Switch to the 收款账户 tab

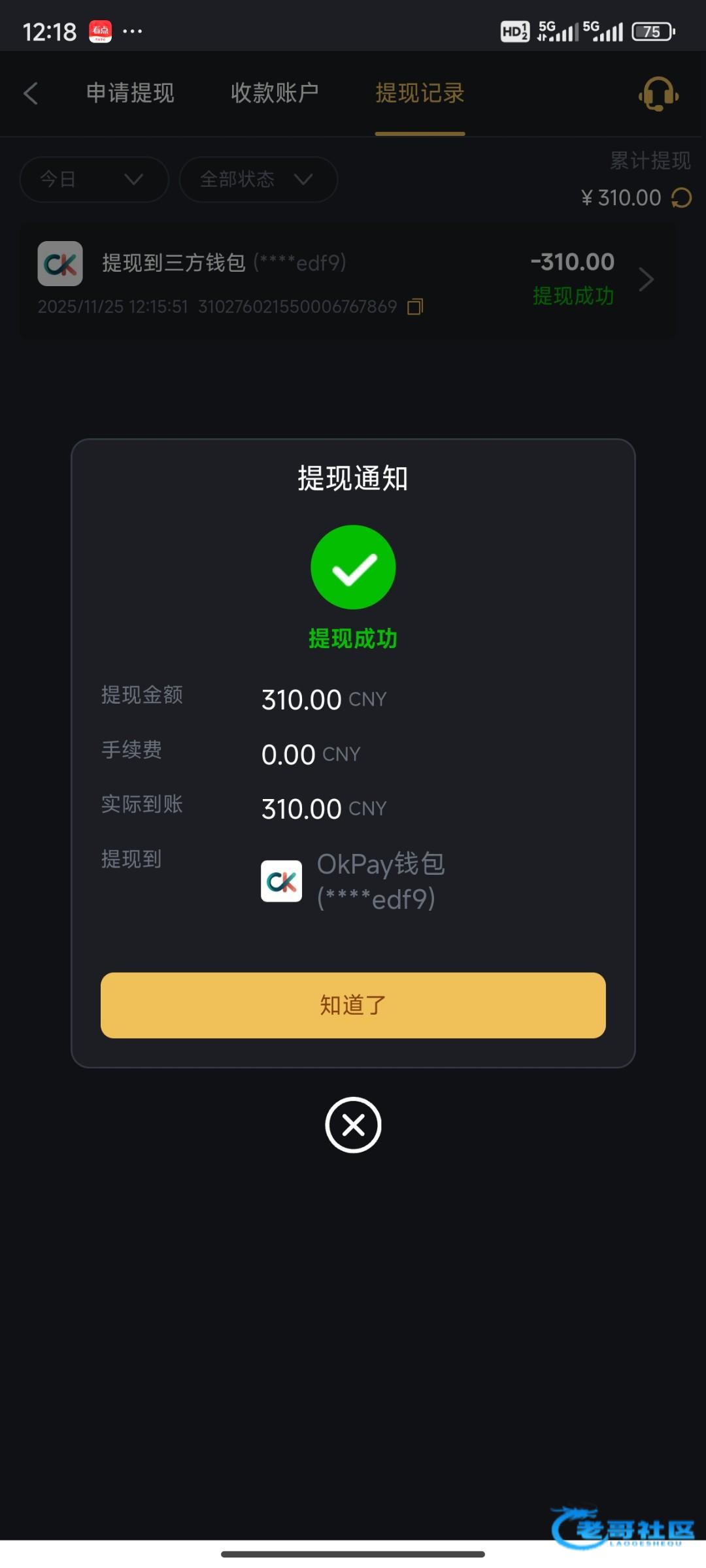click(x=275, y=93)
